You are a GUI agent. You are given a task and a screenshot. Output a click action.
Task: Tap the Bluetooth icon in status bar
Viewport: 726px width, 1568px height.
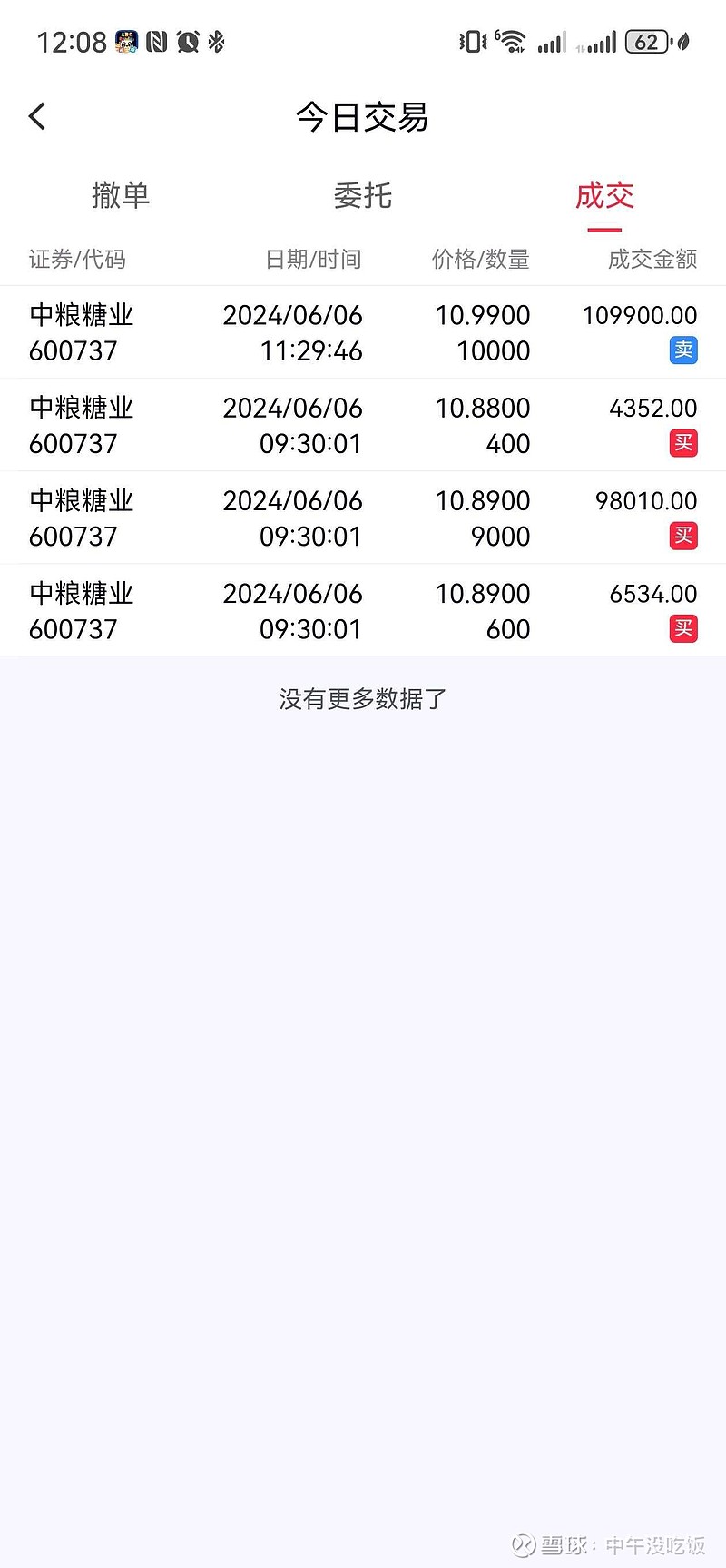tap(216, 41)
